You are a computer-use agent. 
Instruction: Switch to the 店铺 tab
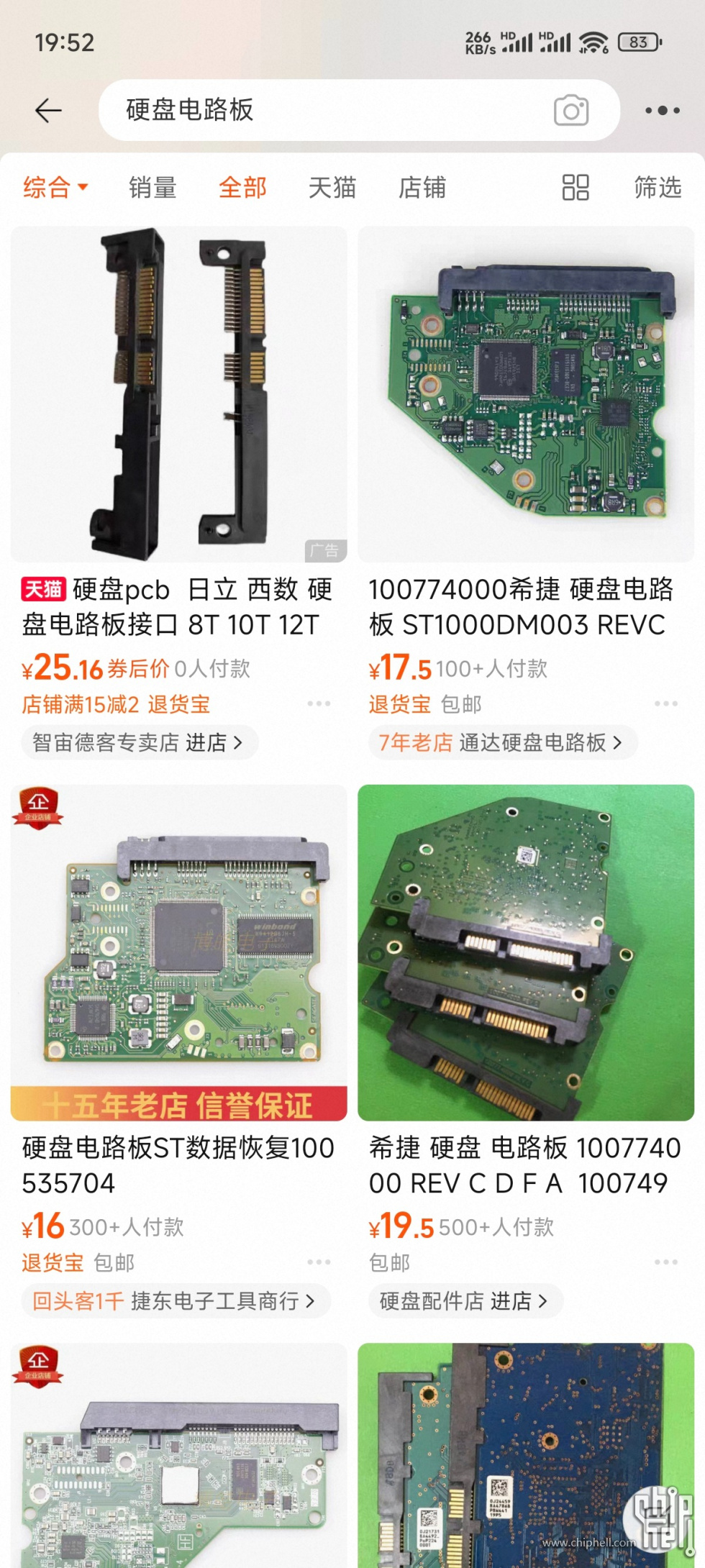coord(422,188)
